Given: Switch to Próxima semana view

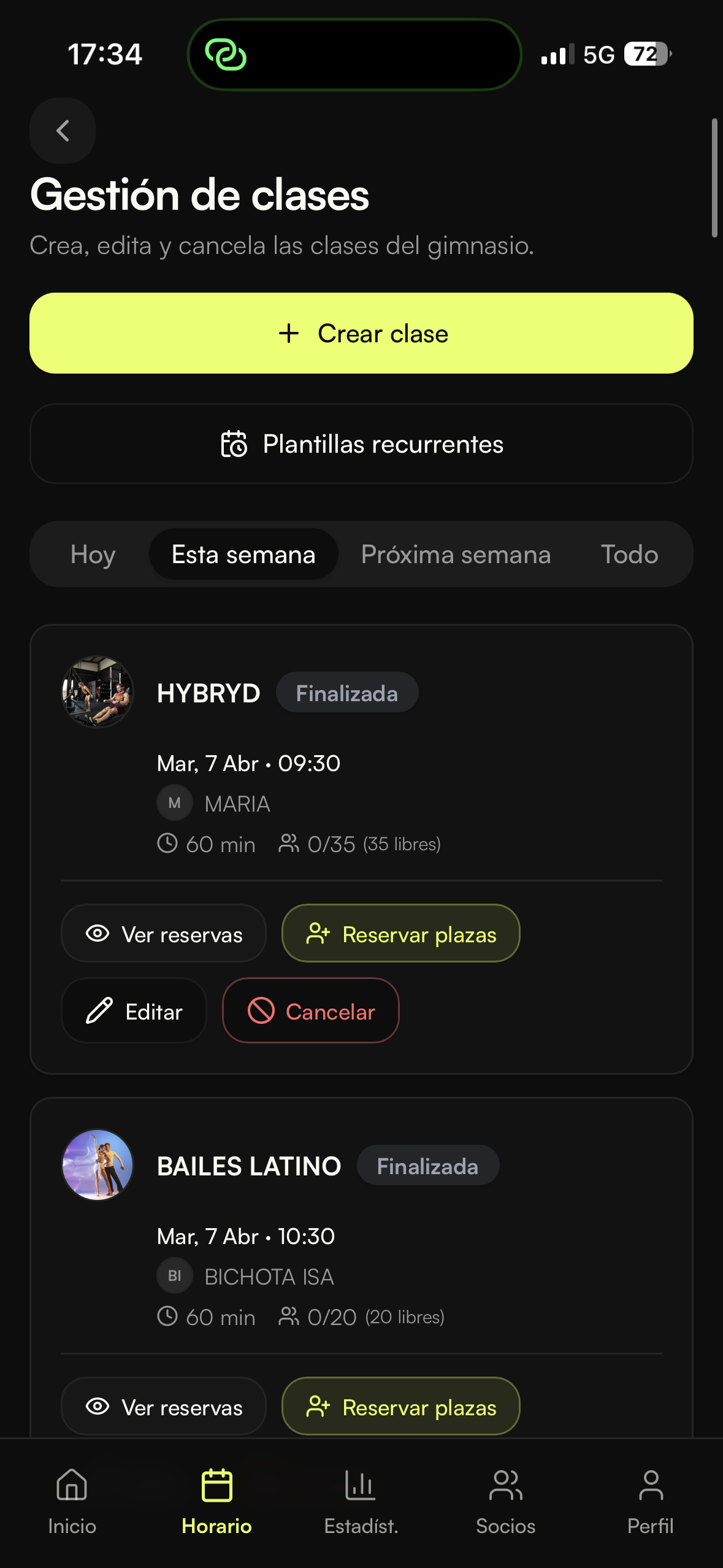Looking at the screenshot, I should pyautogui.click(x=456, y=554).
